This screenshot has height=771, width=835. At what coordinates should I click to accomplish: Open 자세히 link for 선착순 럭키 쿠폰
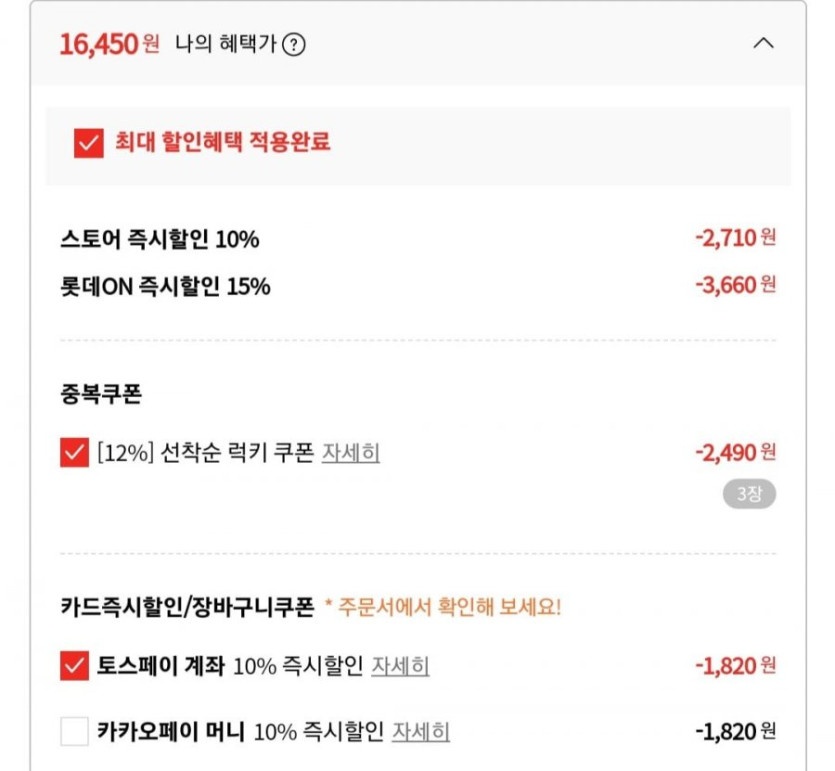pos(350,453)
